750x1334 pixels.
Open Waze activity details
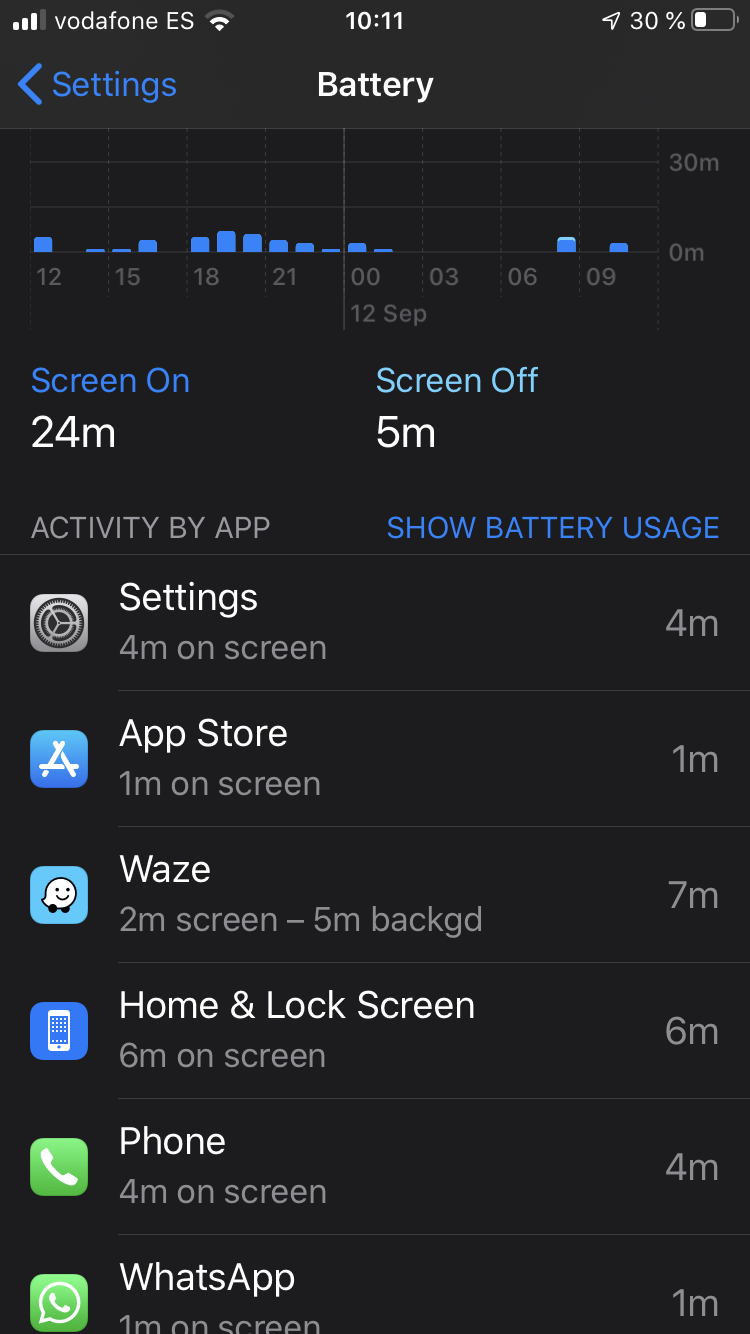coord(375,895)
